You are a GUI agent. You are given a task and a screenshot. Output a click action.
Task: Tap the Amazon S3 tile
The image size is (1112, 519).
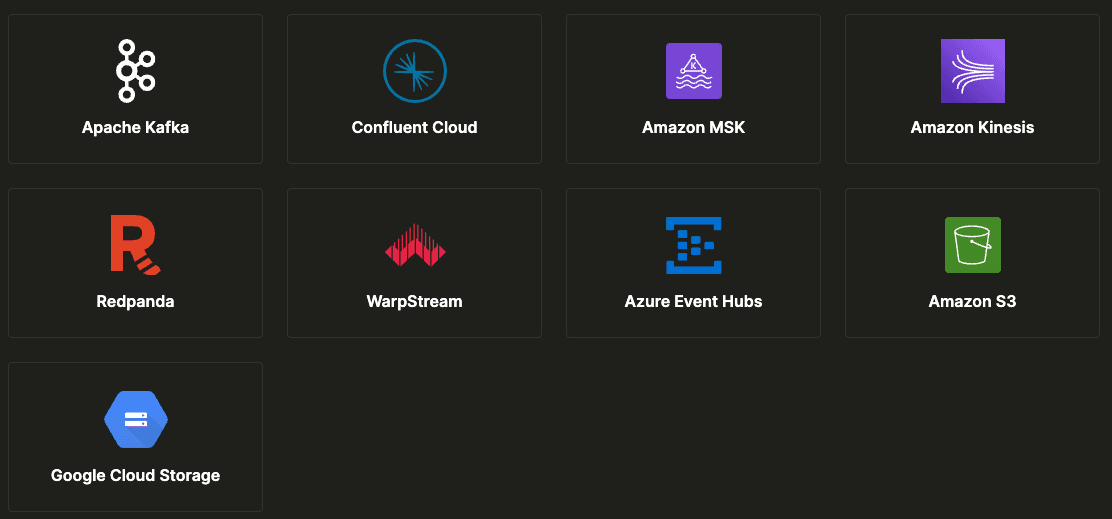[972, 263]
